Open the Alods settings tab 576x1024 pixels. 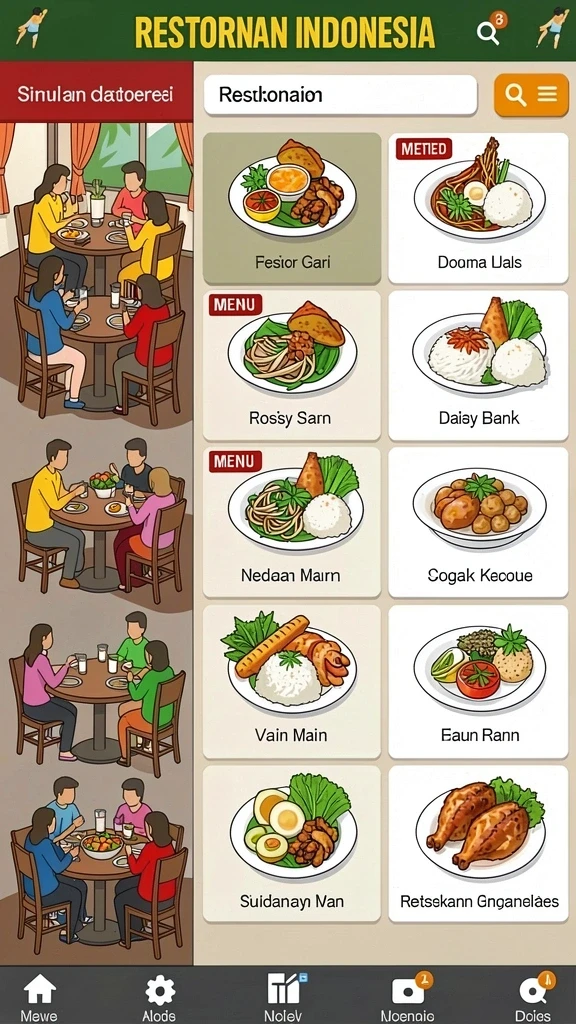(x=159, y=998)
